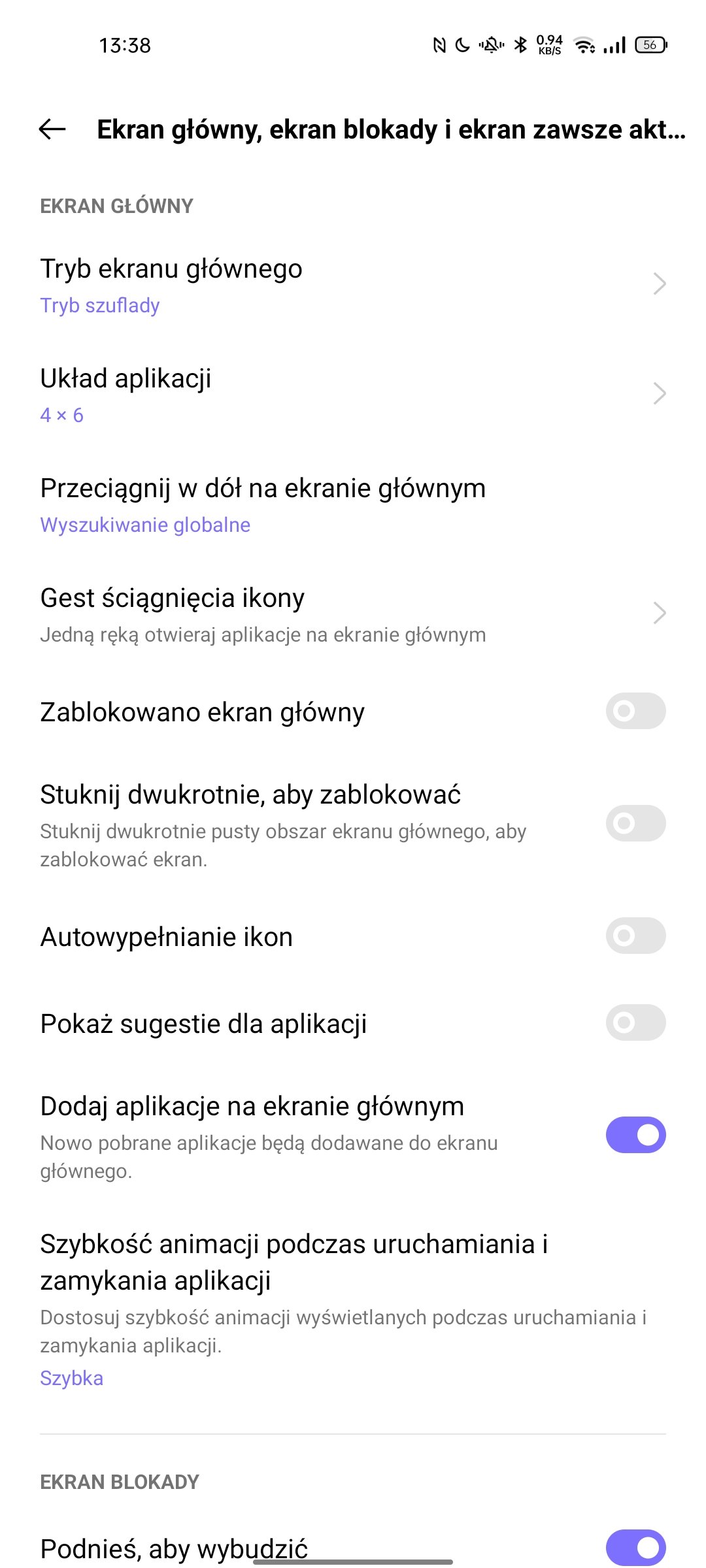Enable Autowypełnianie ikon toggle

pyautogui.click(x=635, y=936)
